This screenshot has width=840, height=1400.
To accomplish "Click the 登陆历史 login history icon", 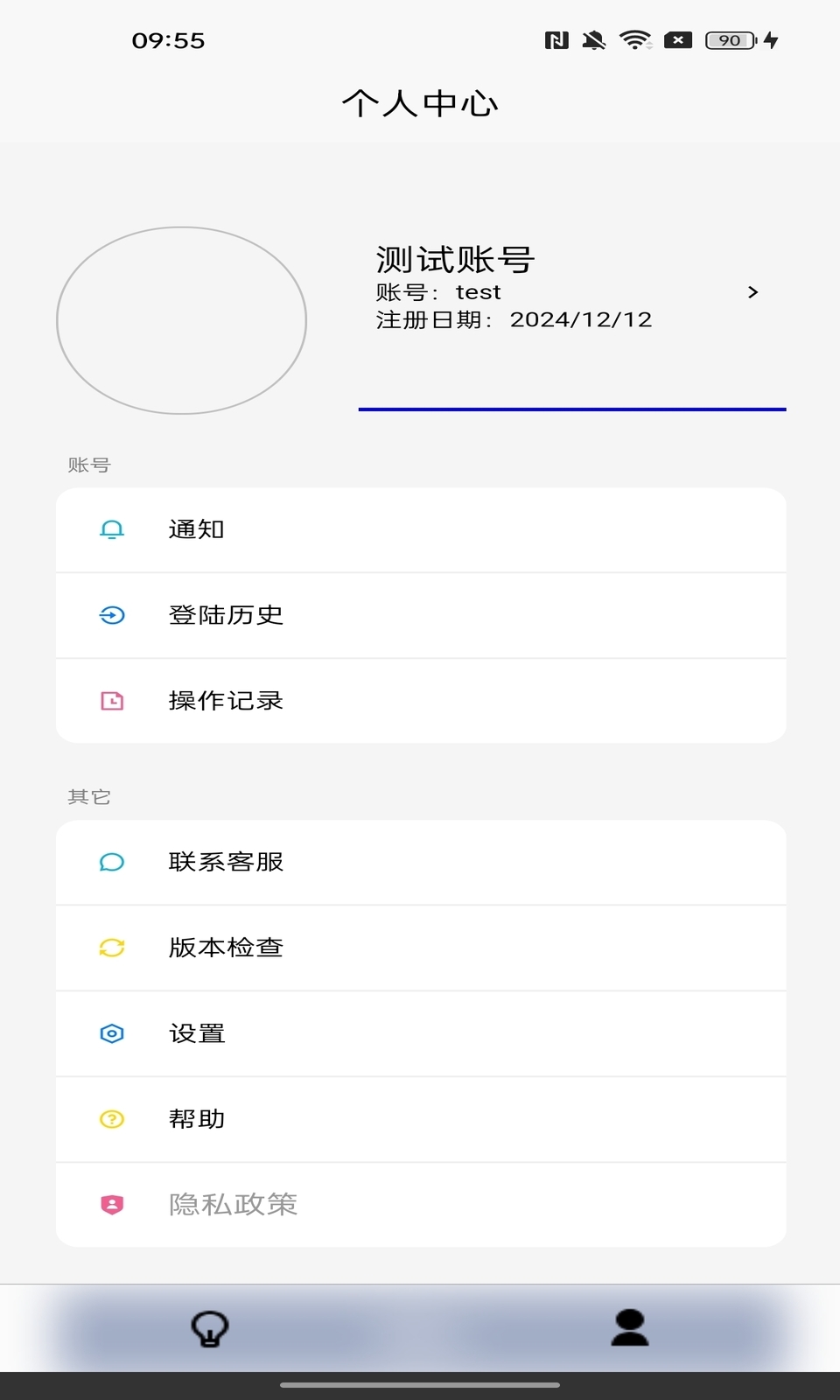I will coord(111,615).
